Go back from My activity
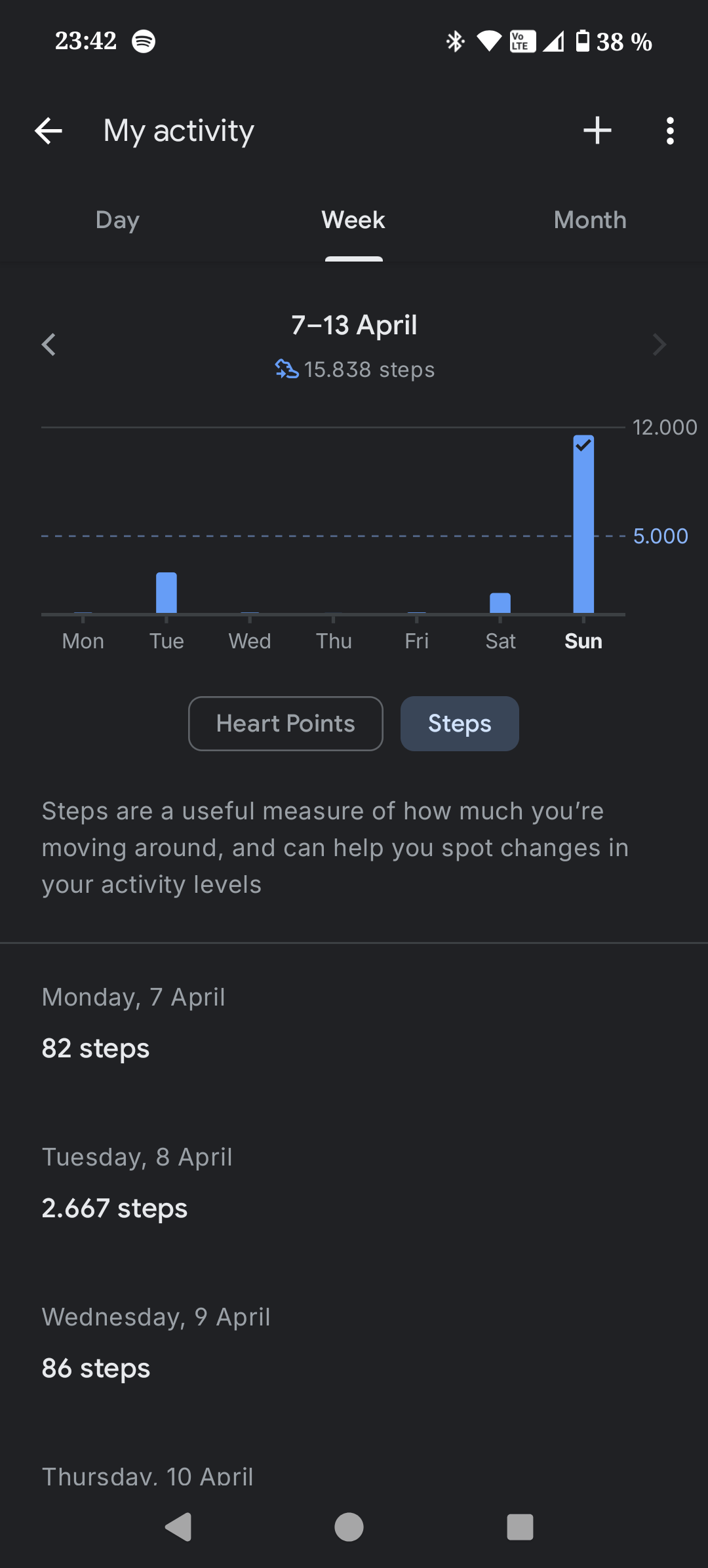 pos(49,131)
